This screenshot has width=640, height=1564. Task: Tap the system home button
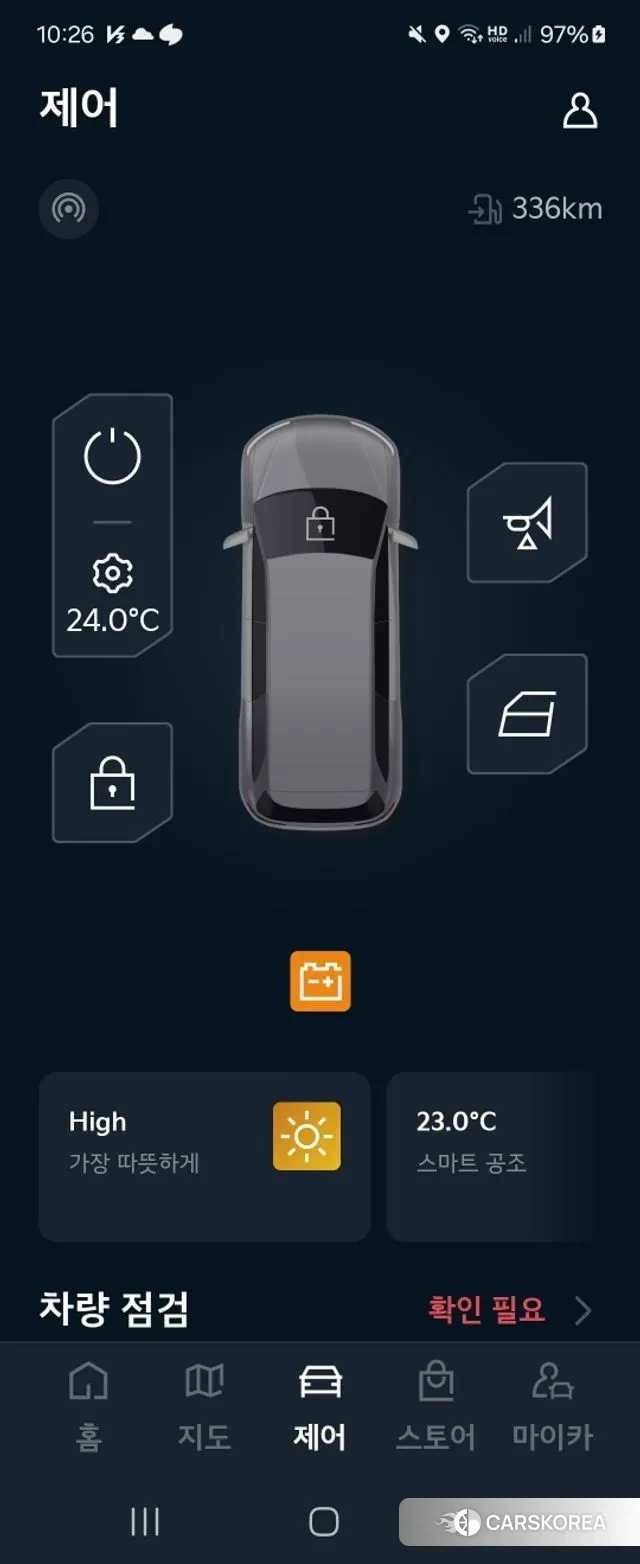click(323, 1522)
